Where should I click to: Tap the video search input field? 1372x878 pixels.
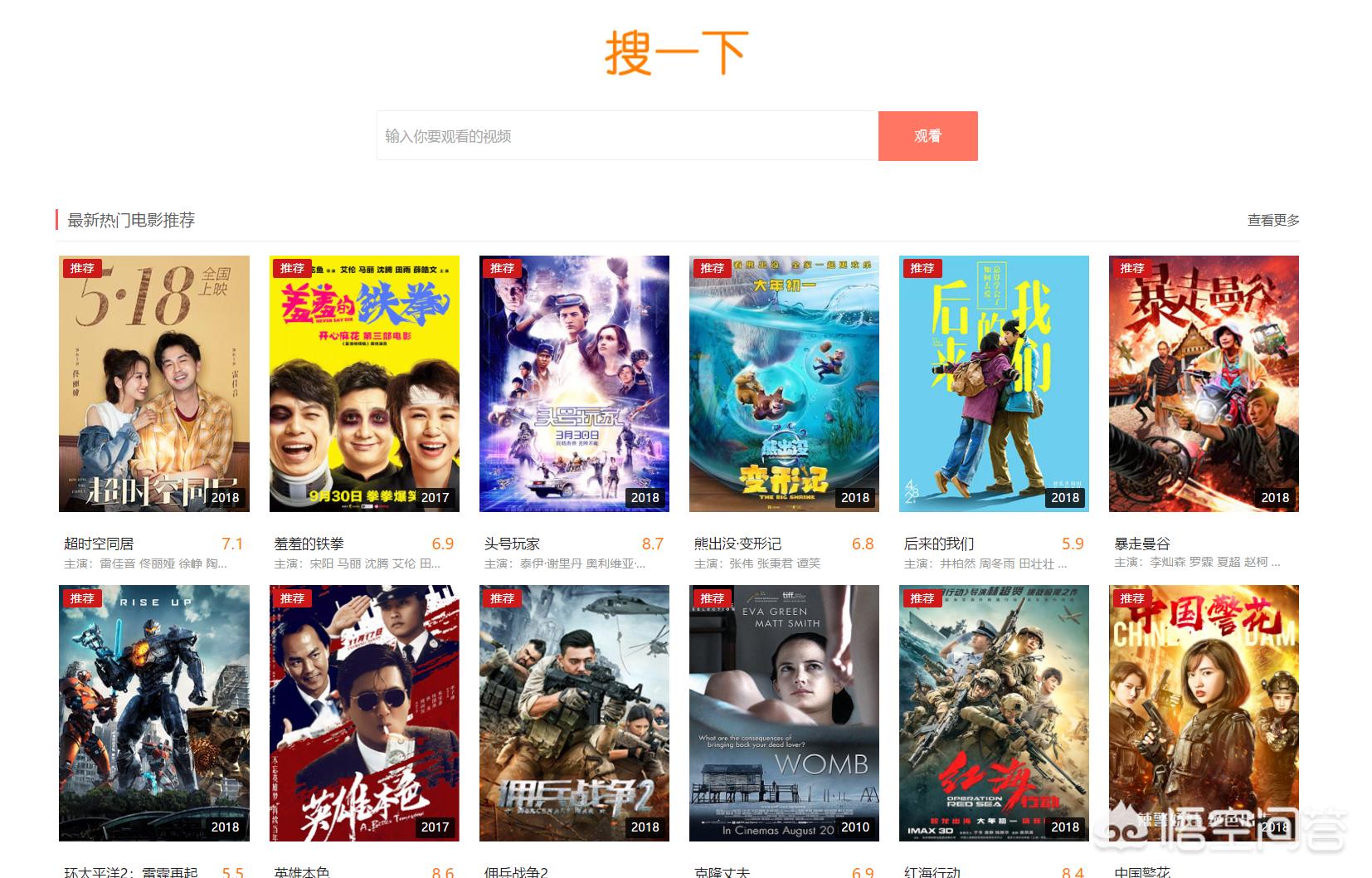coord(627,136)
